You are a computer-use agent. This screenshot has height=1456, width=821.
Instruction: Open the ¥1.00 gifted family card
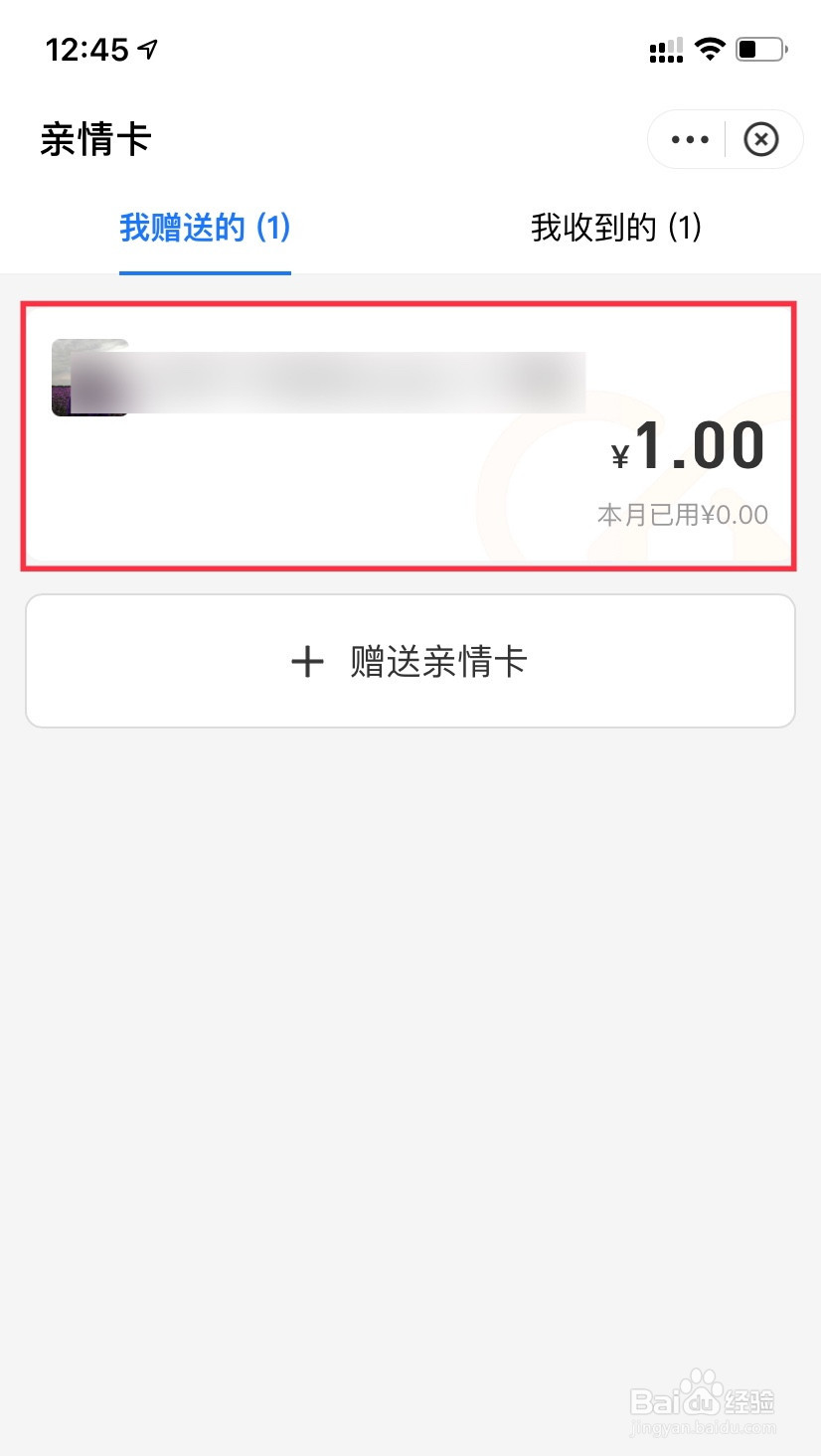pyautogui.click(x=410, y=436)
